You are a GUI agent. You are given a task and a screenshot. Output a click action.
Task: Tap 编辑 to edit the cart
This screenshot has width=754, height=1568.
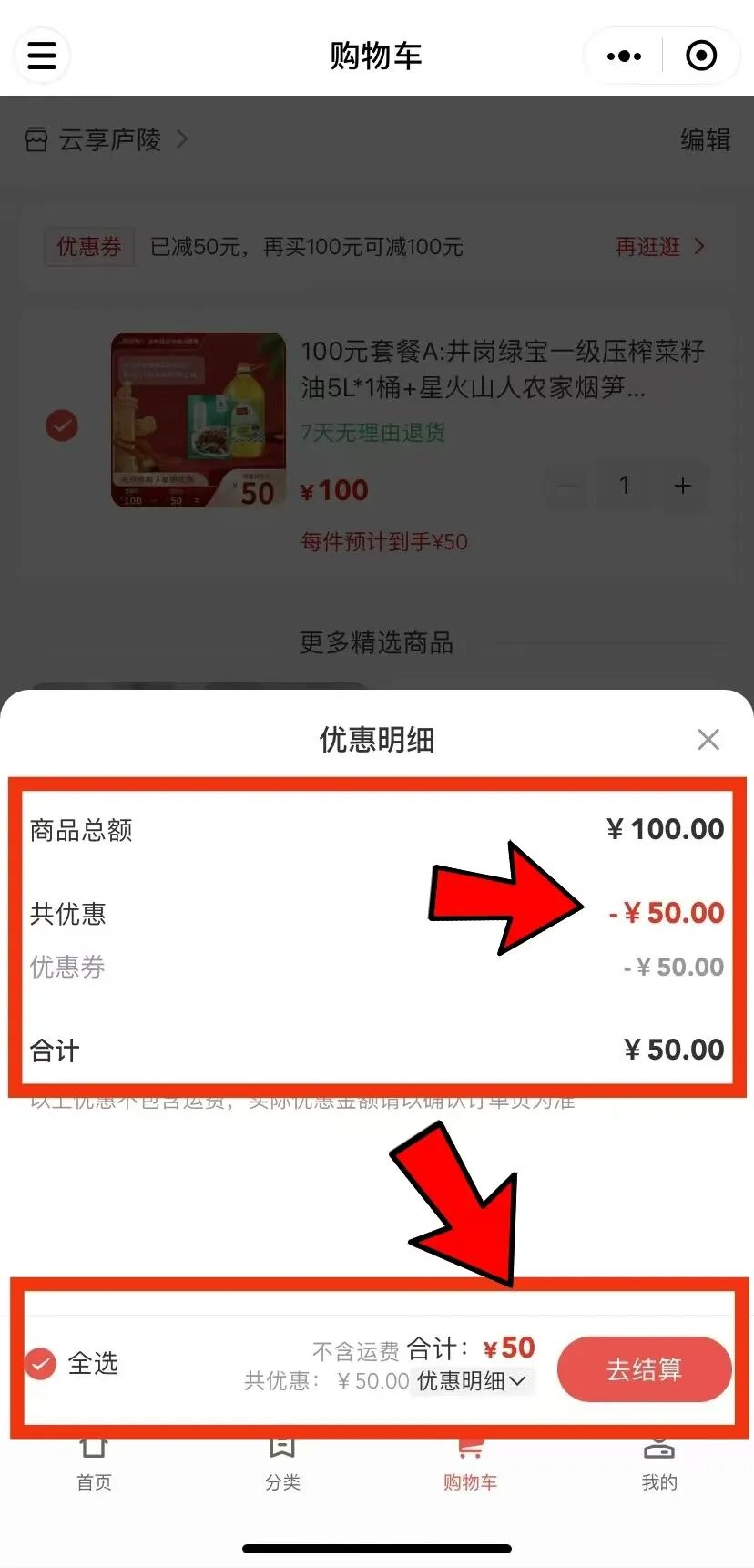point(705,139)
